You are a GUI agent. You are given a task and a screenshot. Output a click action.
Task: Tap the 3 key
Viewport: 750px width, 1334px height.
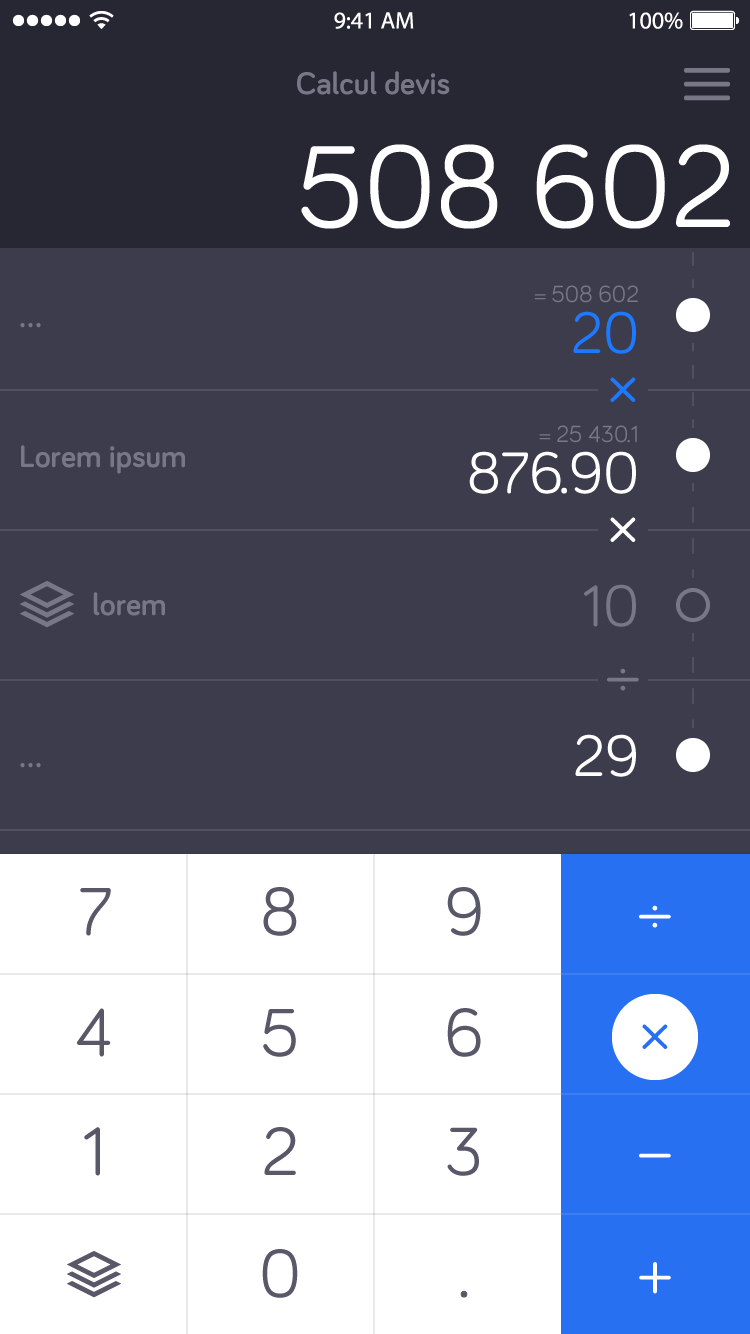467,1154
